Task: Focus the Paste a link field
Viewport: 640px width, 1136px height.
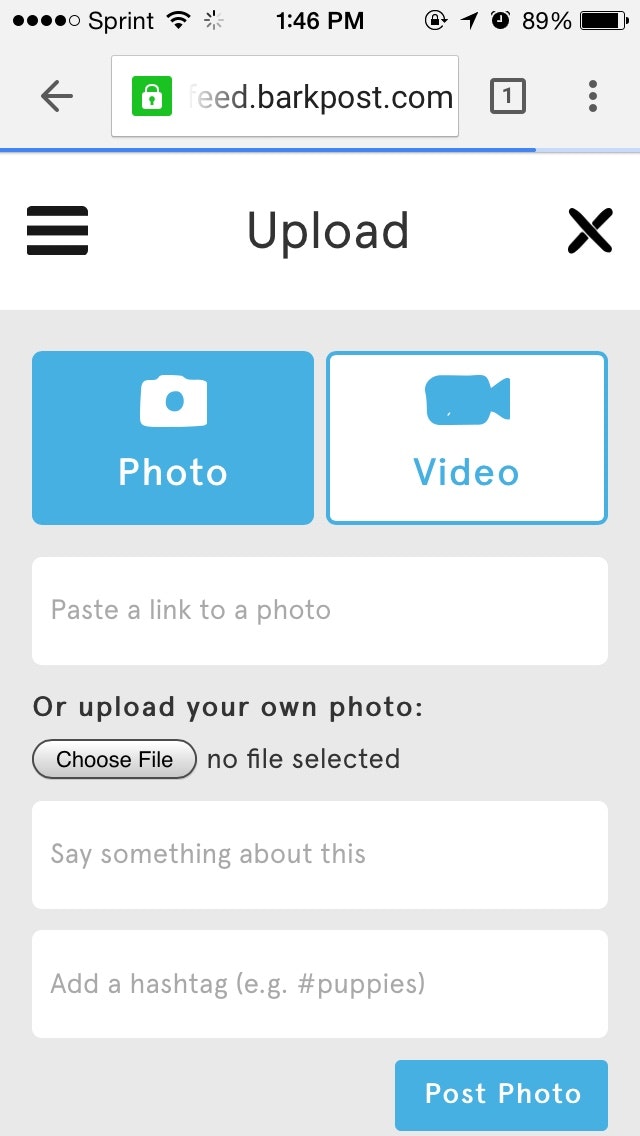Action: (x=320, y=611)
